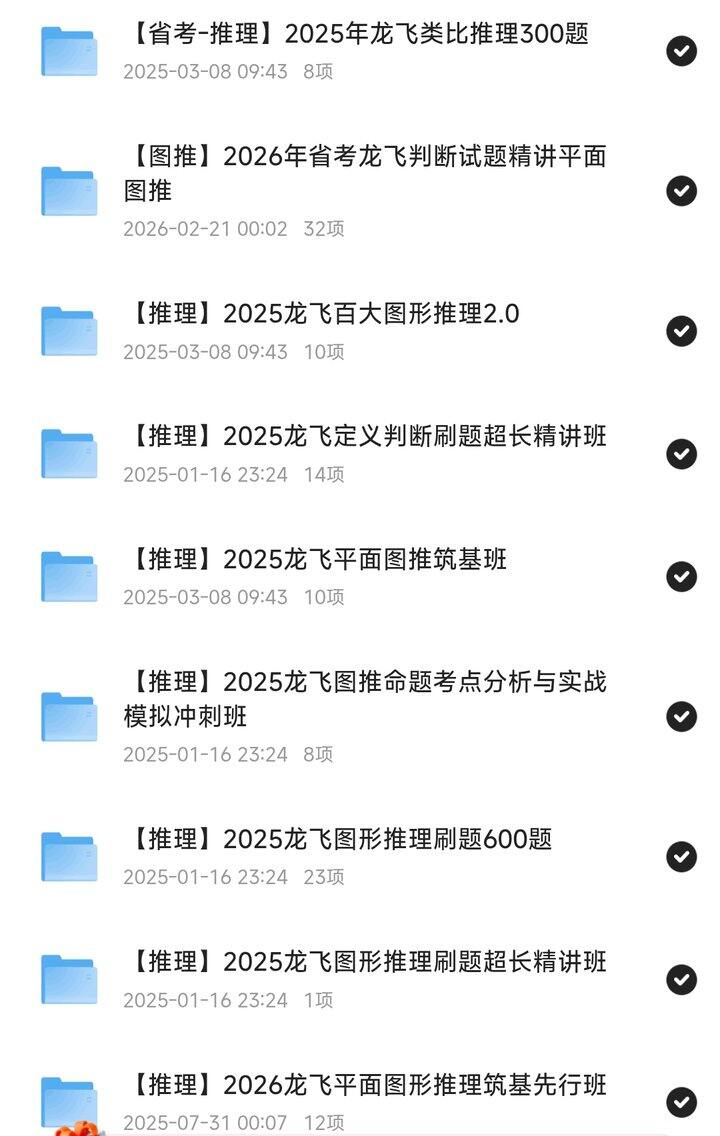Deselect the 2025龙飞平面图推筑基班 checkbox
This screenshot has width=720, height=1136.
click(682, 577)
